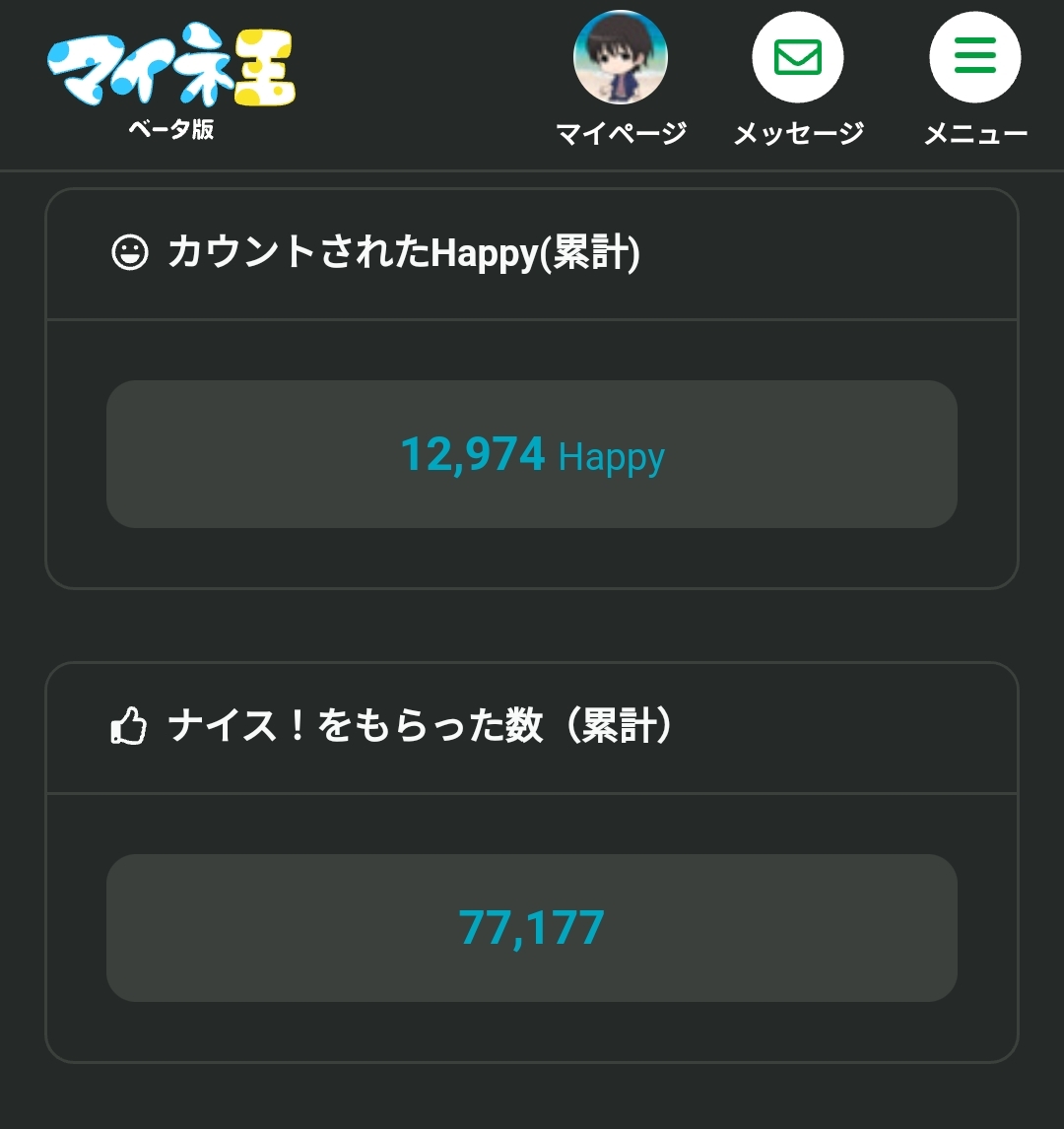Open the メッセージ inbox
The image size is (1064, 1129).
798,58
